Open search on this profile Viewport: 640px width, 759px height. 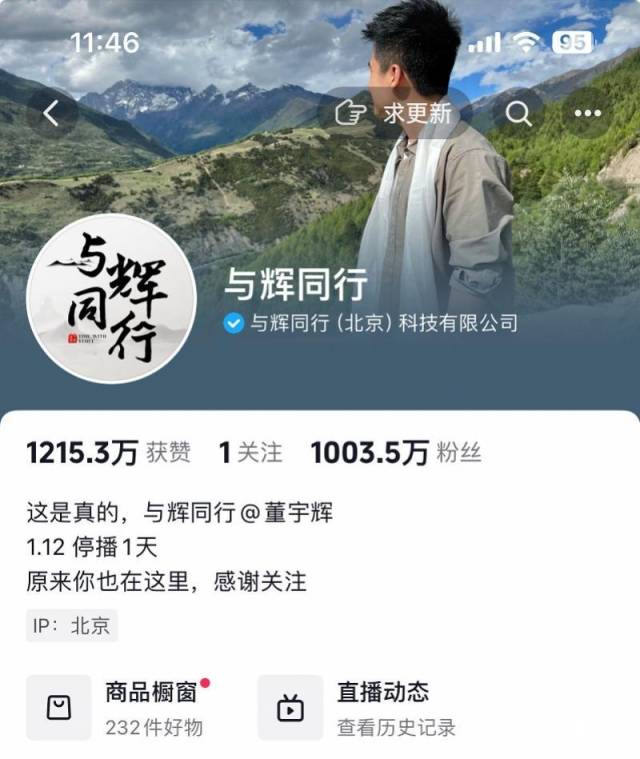pos(518,113)
